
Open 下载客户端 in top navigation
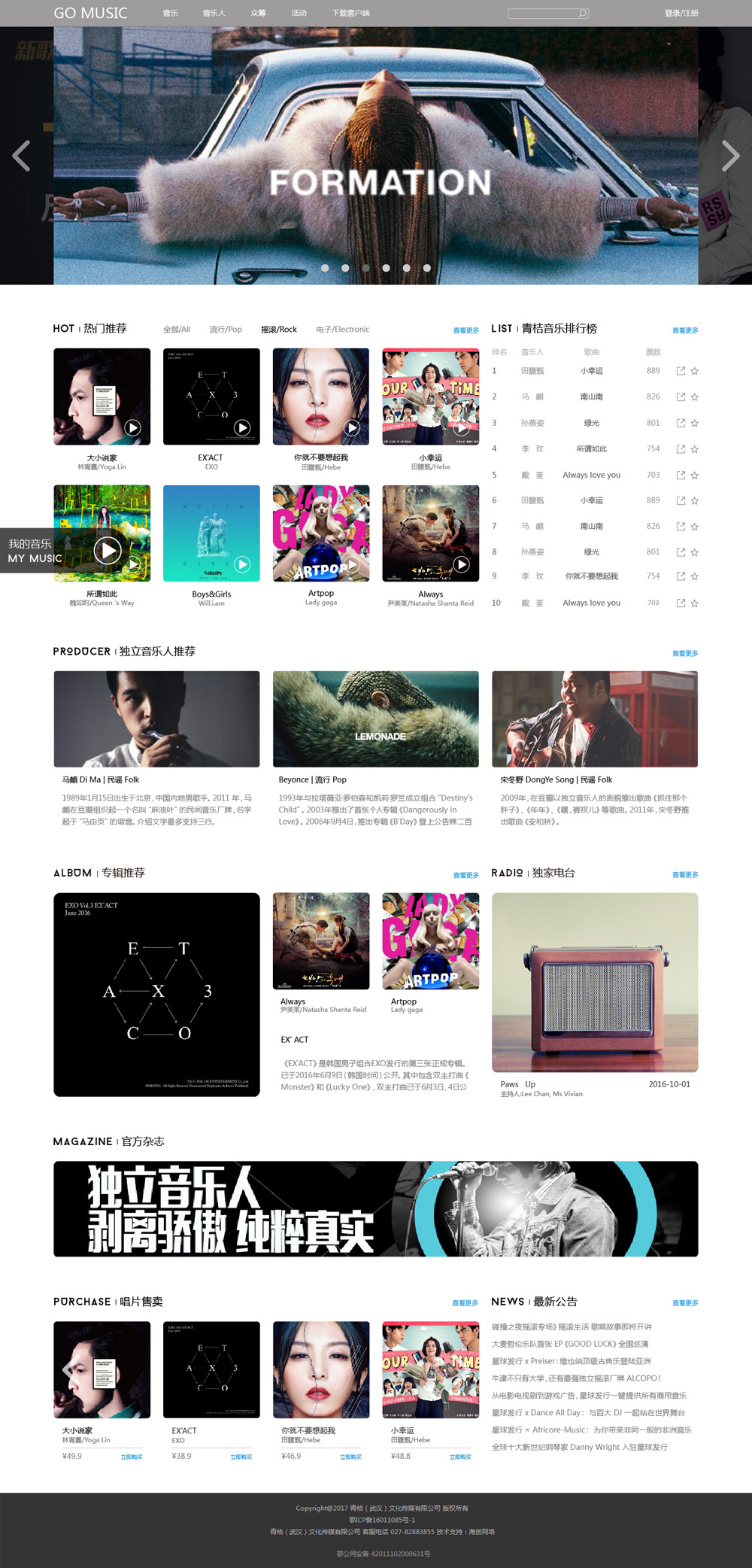tap(351, 14)
